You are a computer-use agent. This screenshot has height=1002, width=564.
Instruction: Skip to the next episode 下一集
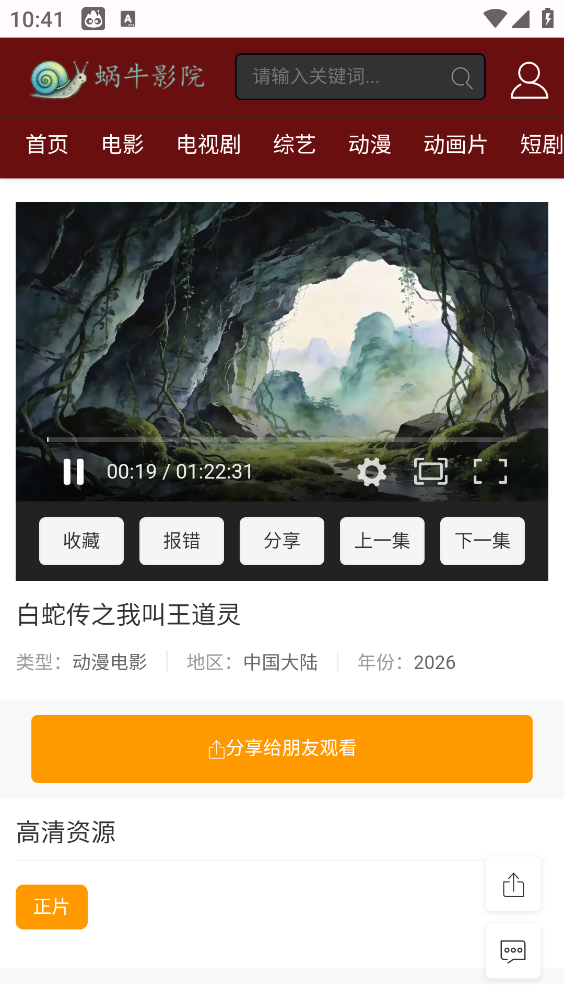(x=482, y=541)
